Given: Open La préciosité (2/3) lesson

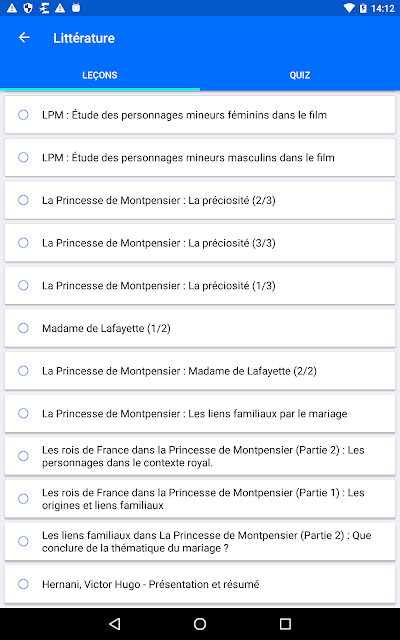Looking at the screenshot, I should pyautogui.click(x=200, y=200).
